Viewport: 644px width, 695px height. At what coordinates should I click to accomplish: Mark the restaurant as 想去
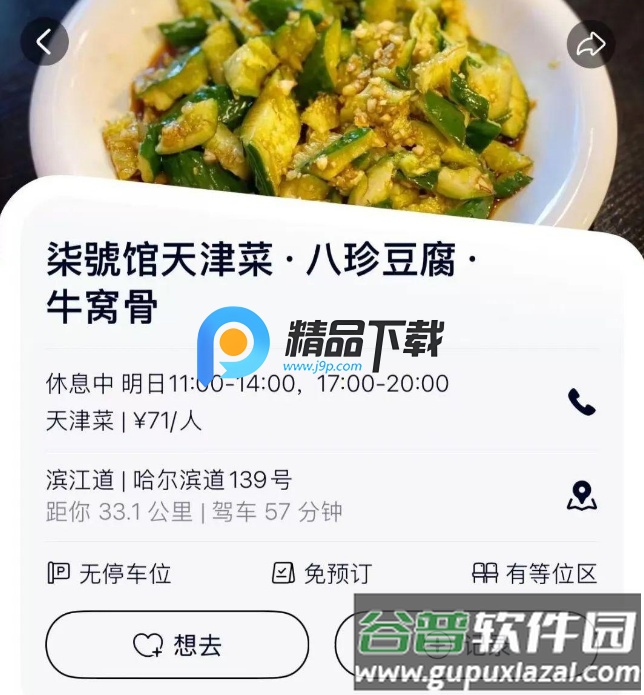(x=177, y=644)
